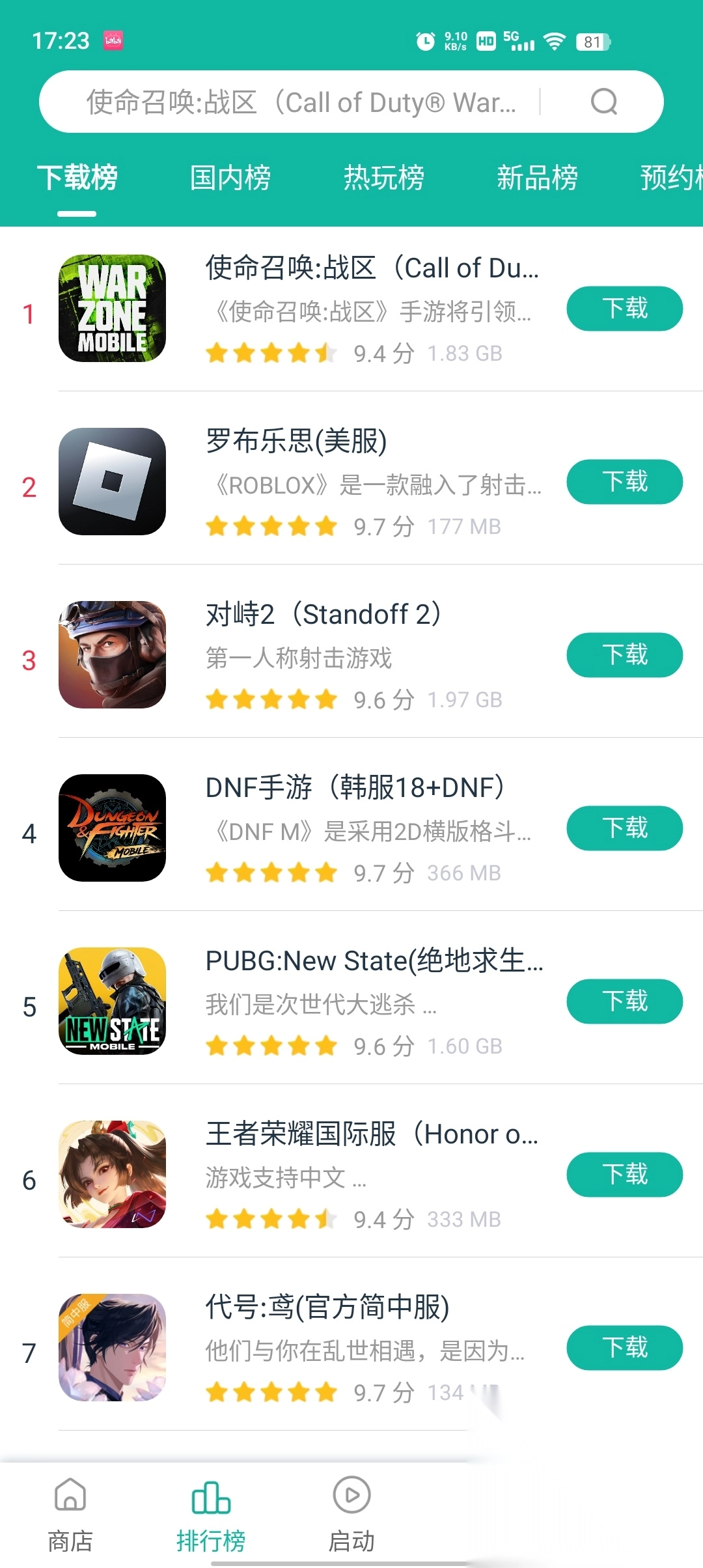Open the 对峙2 (Standoff 2) game page
Image resolution: width=703 pixels, height=1568 pixels.
324,615
